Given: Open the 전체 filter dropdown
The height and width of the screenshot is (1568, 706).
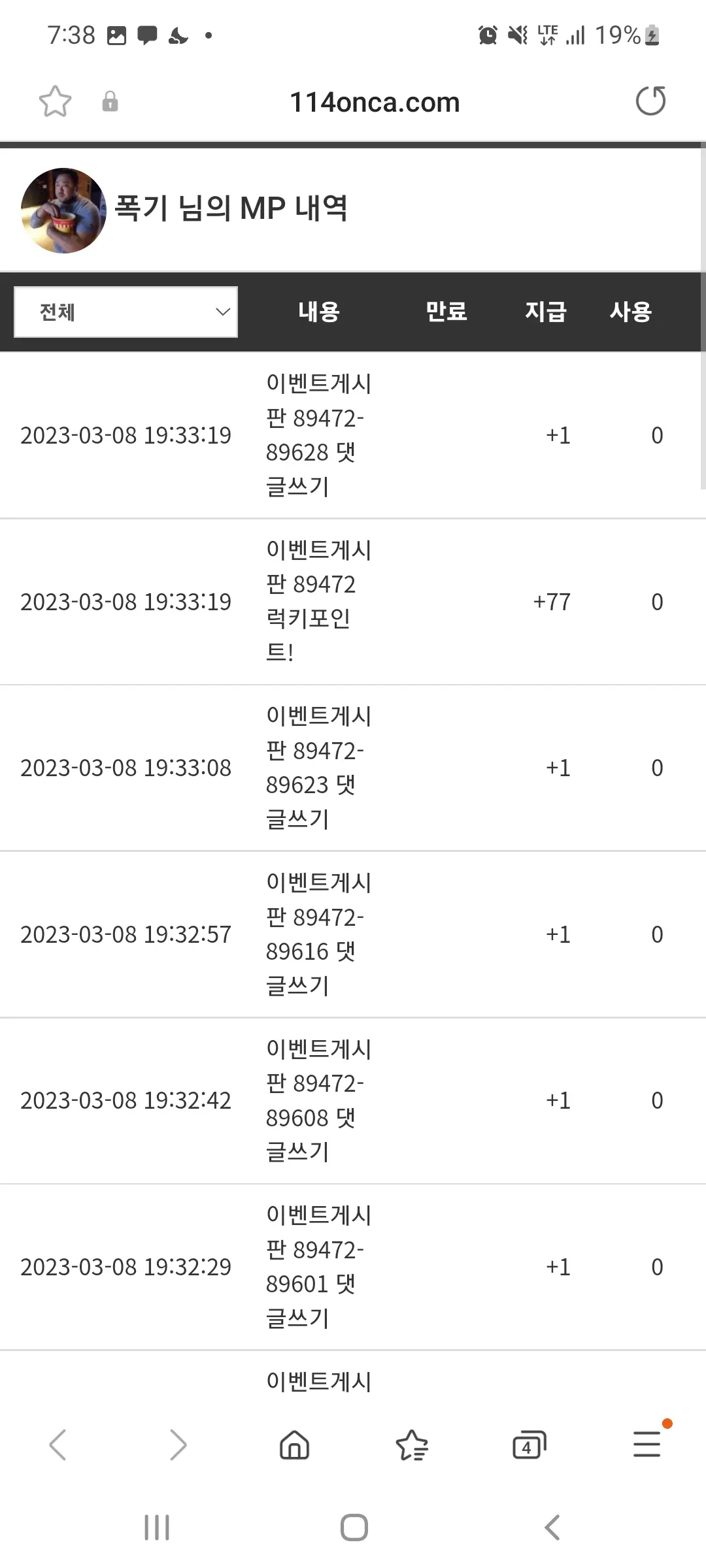Looking at the screenshot, I should pos(126,312).
